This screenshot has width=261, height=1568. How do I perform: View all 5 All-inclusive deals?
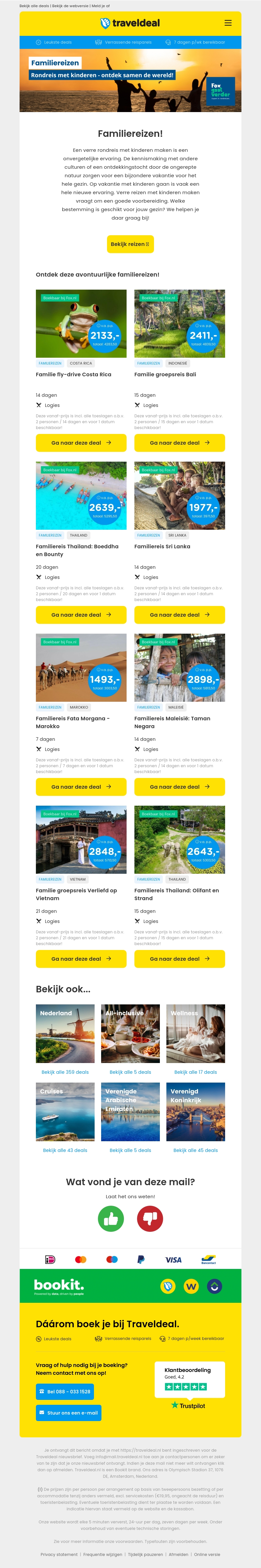(x=130, y=1072)
